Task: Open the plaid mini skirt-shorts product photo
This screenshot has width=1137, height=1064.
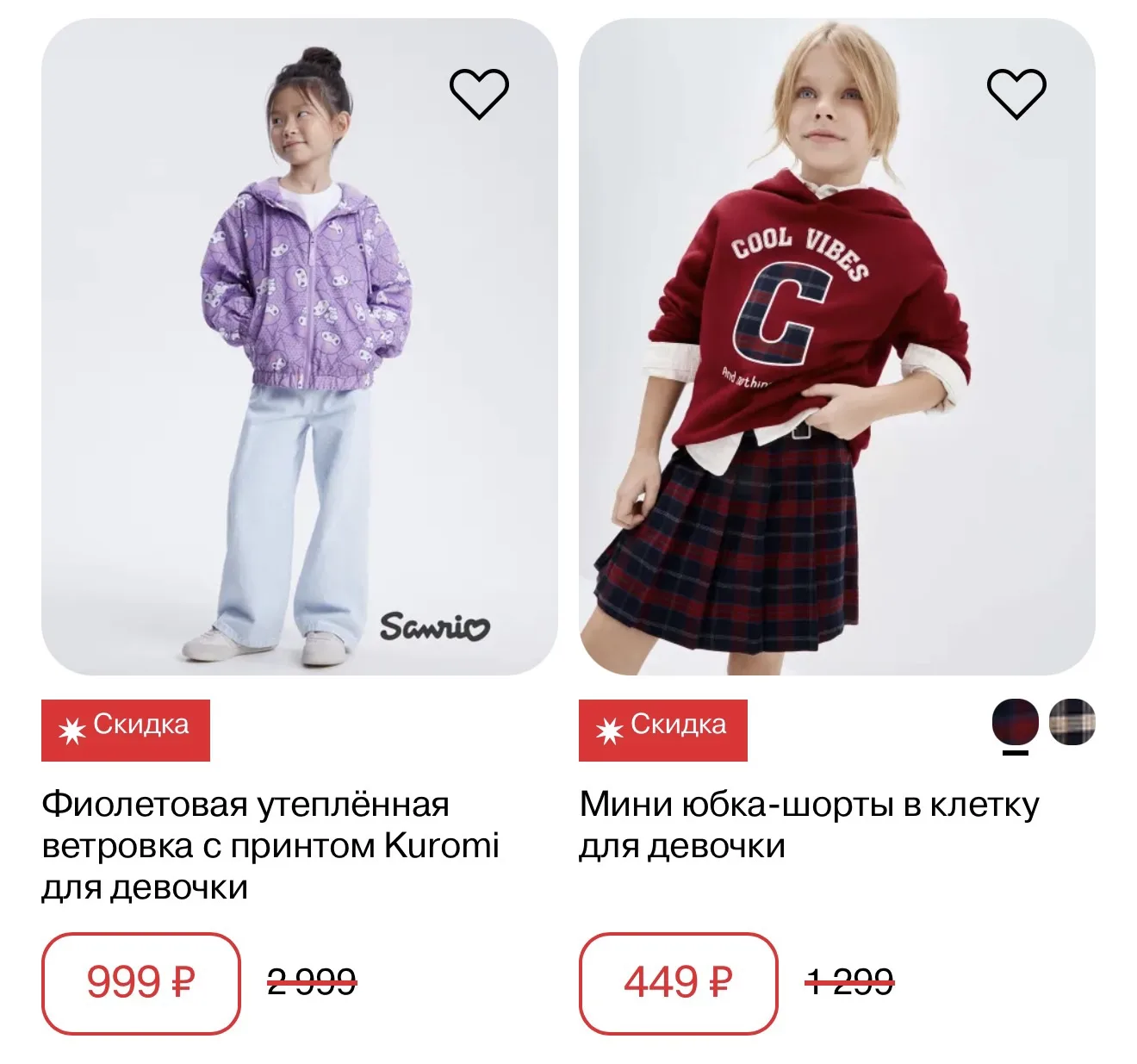Action: point(837,346)
